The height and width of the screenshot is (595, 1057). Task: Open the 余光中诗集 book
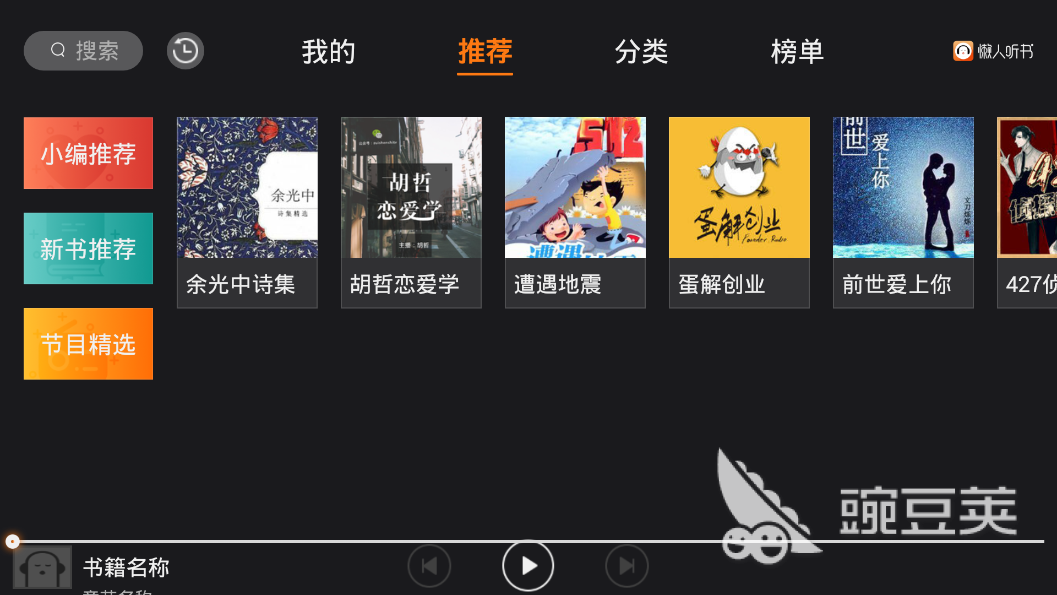pos(247,212)
